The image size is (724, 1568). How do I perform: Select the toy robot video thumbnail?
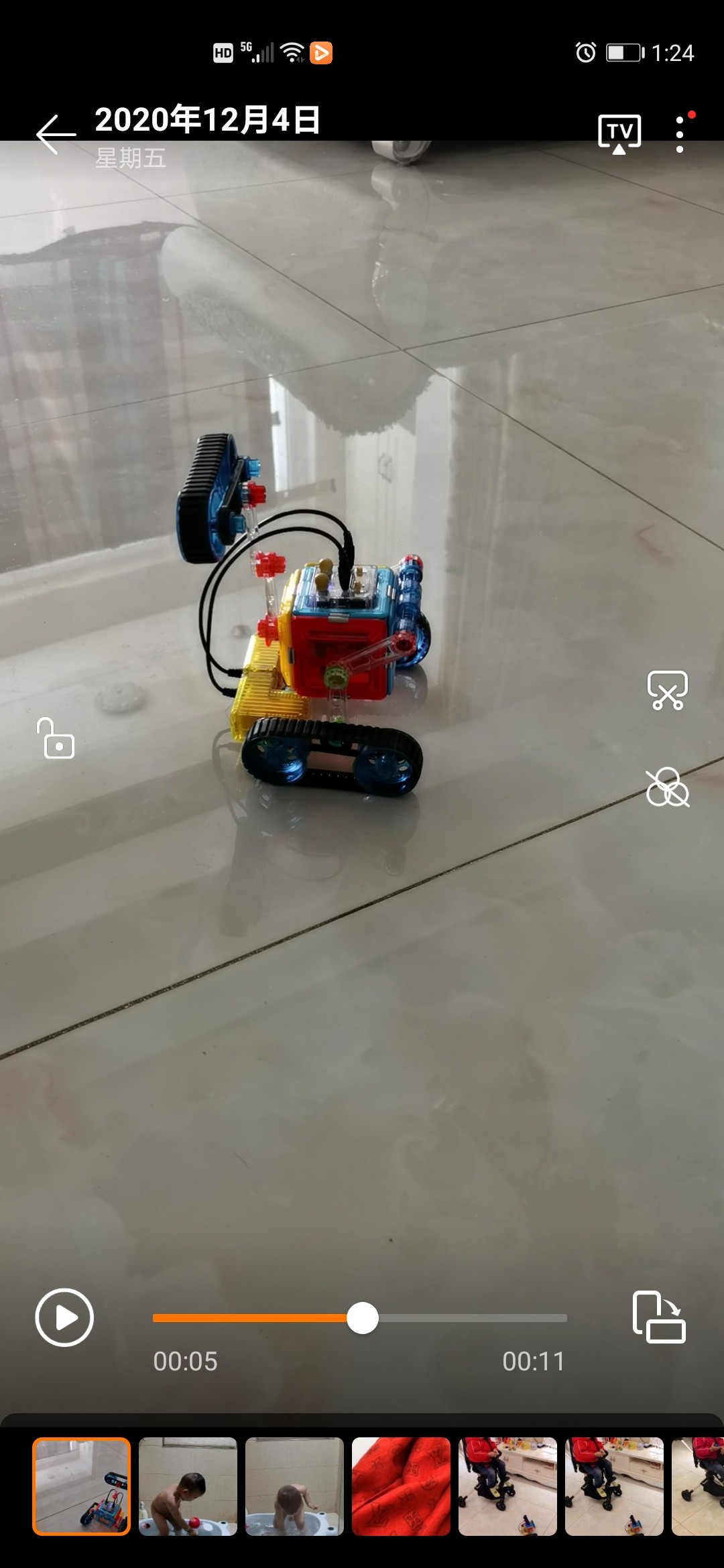click(x=82, y=1486)
